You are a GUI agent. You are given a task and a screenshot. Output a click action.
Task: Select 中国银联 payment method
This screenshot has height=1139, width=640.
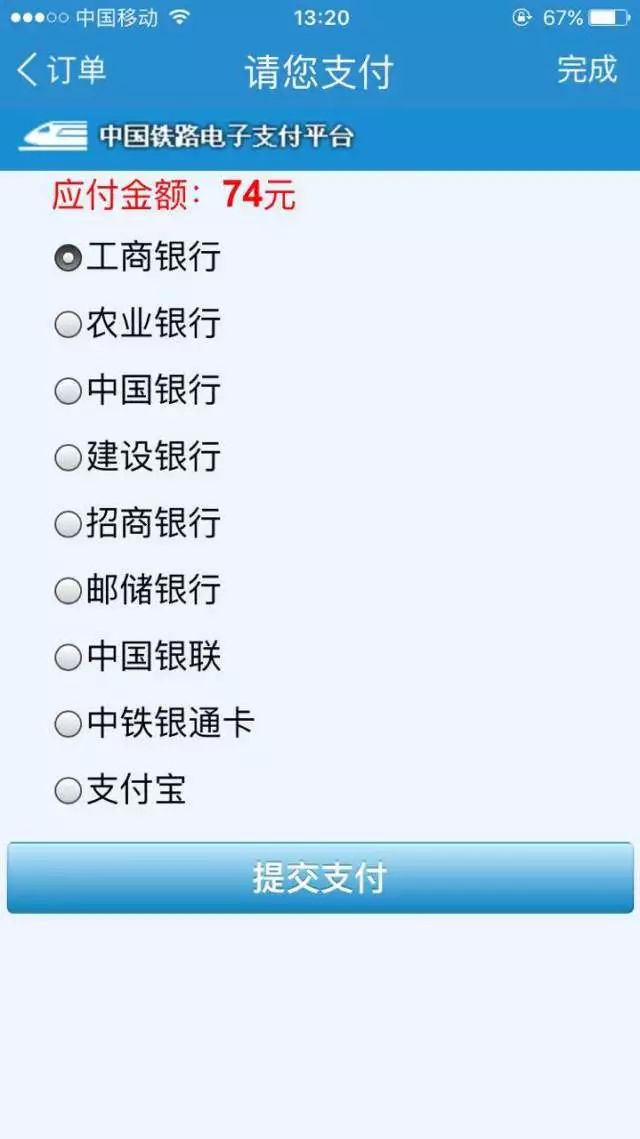point(68,658)
